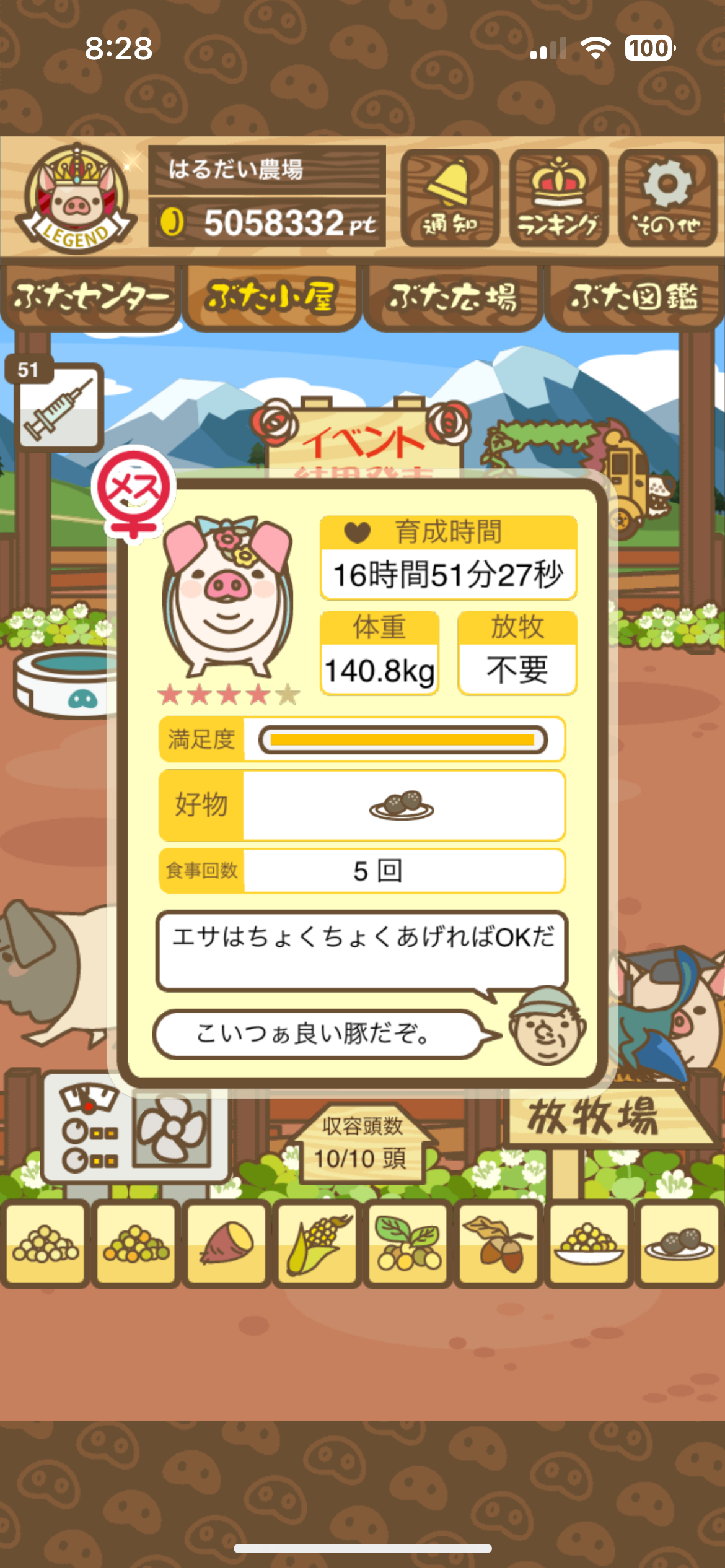
Task: Select the sweet potato feed
Action: tap(226, 1244)
